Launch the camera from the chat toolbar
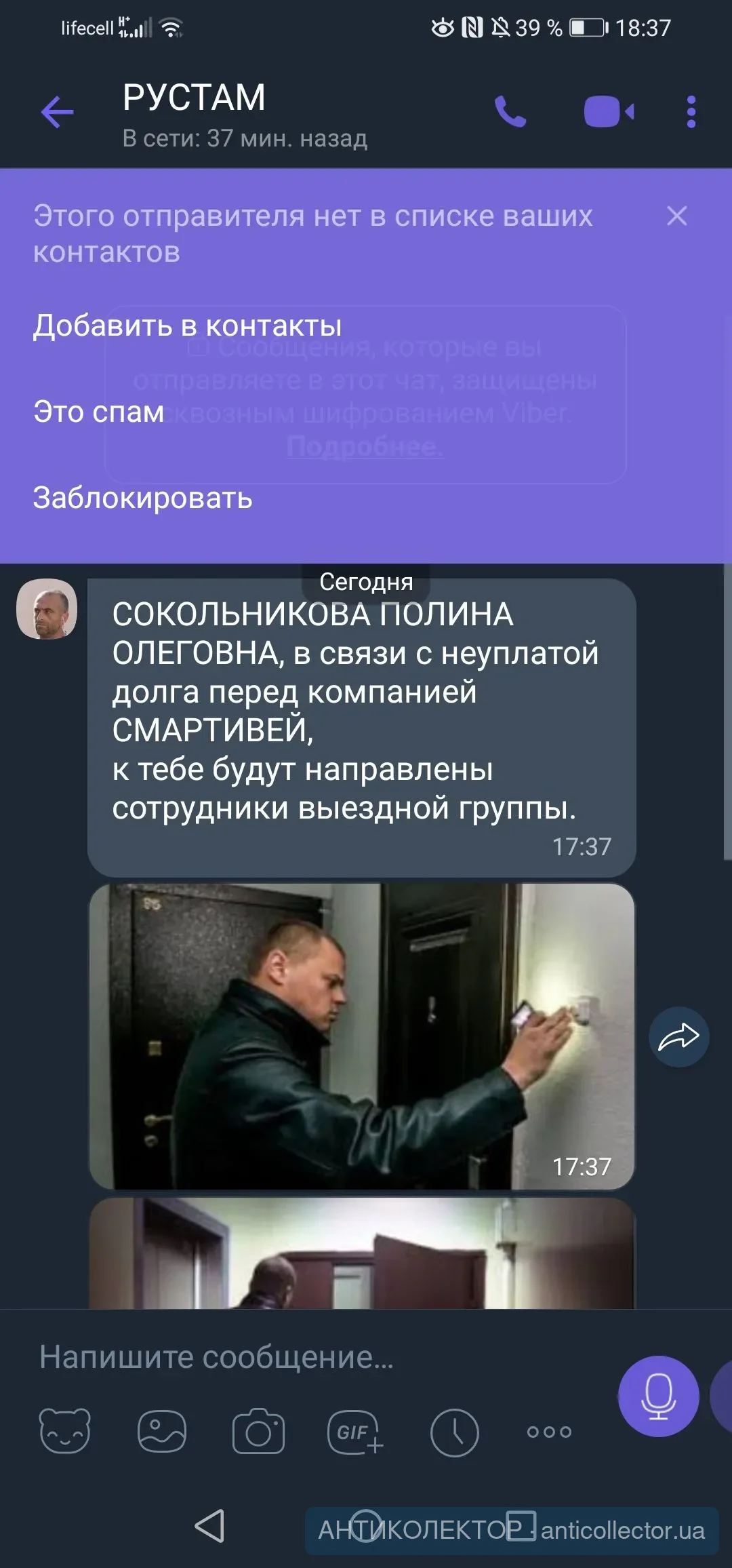Screen dimensions: 732x1568 tap(258, 1431)
